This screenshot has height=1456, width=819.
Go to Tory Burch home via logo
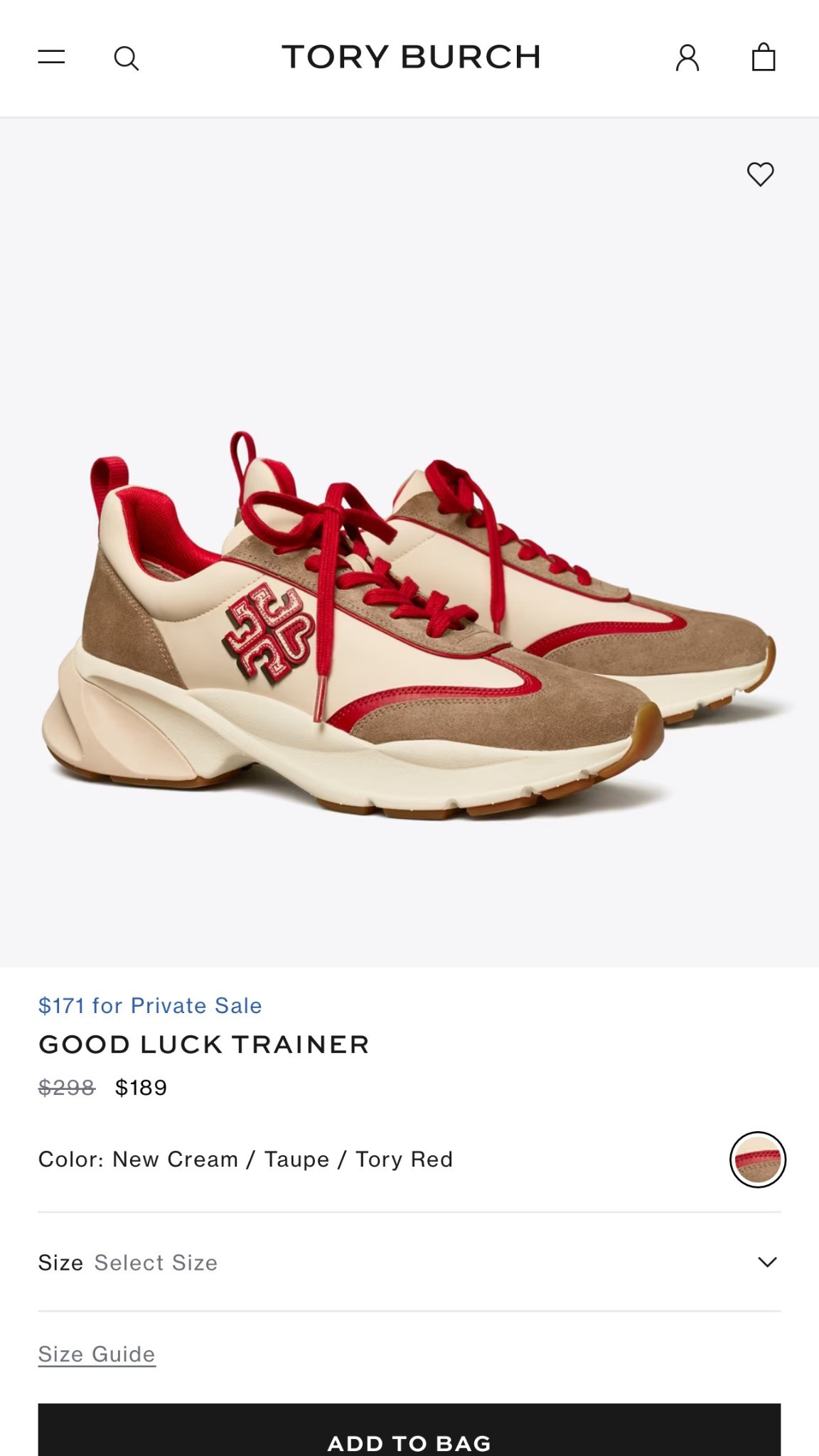tap(411, 57)
